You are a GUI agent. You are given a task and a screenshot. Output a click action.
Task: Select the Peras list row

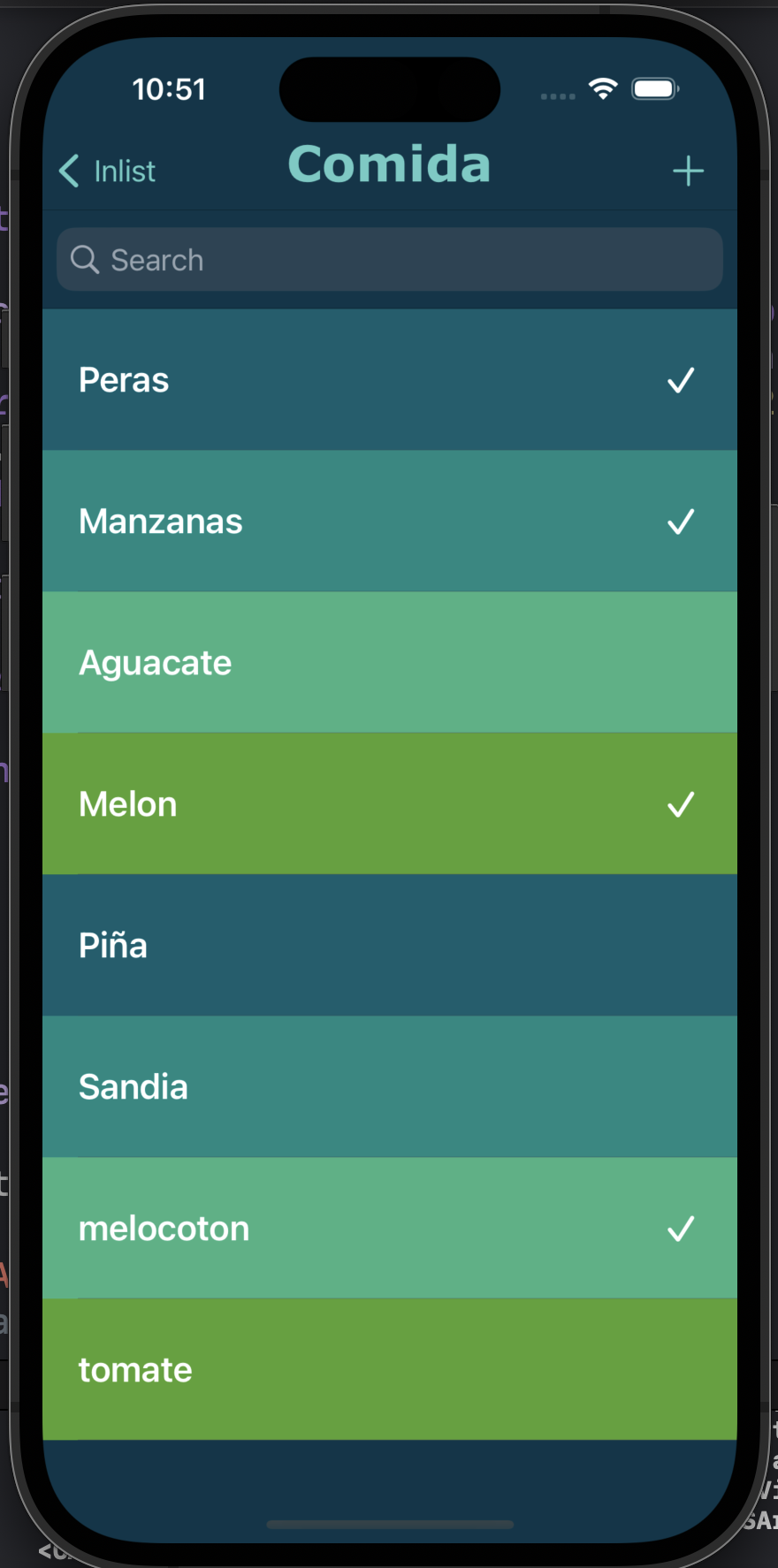389,380
